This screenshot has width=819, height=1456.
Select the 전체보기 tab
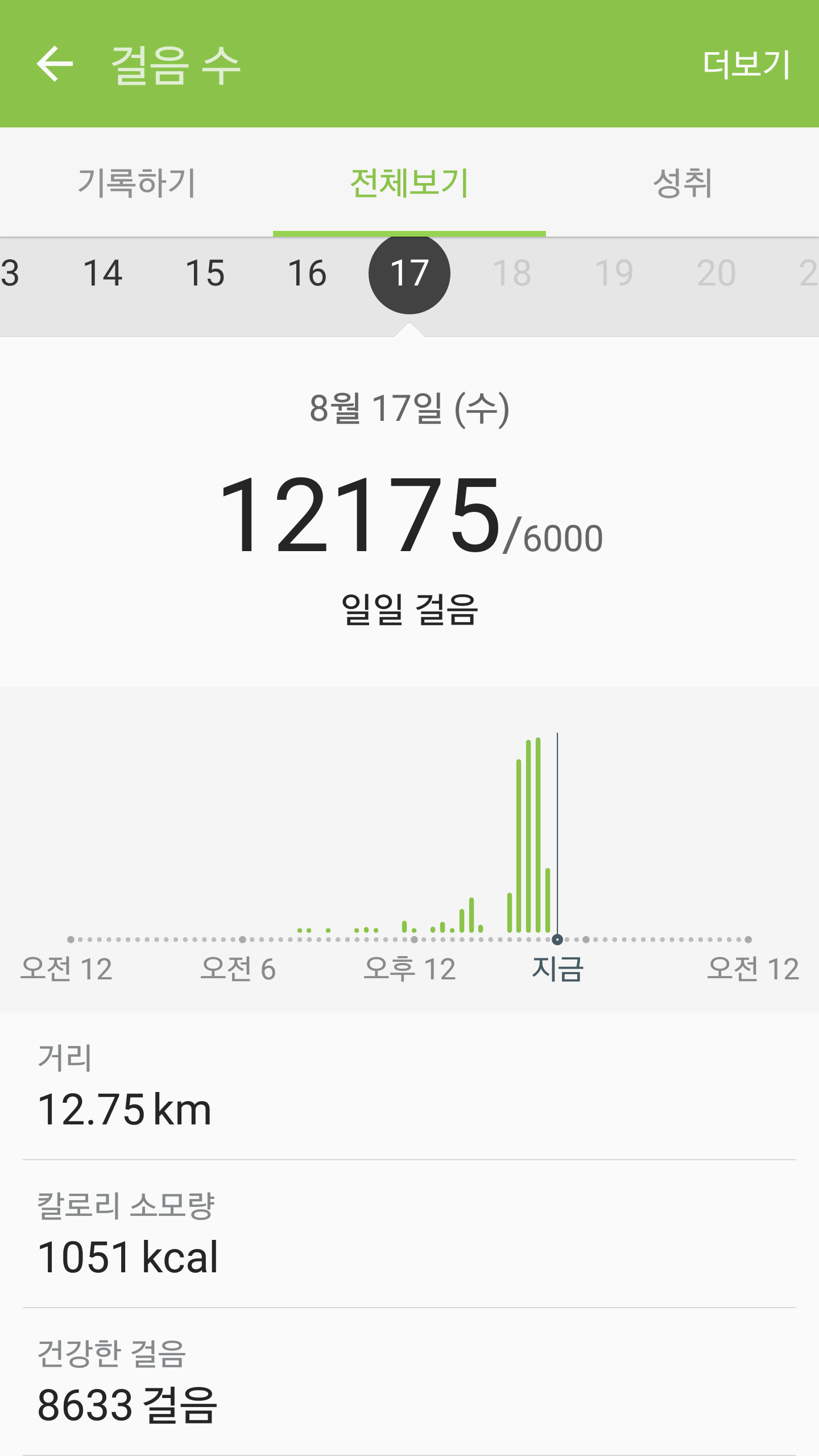(409, 183)
